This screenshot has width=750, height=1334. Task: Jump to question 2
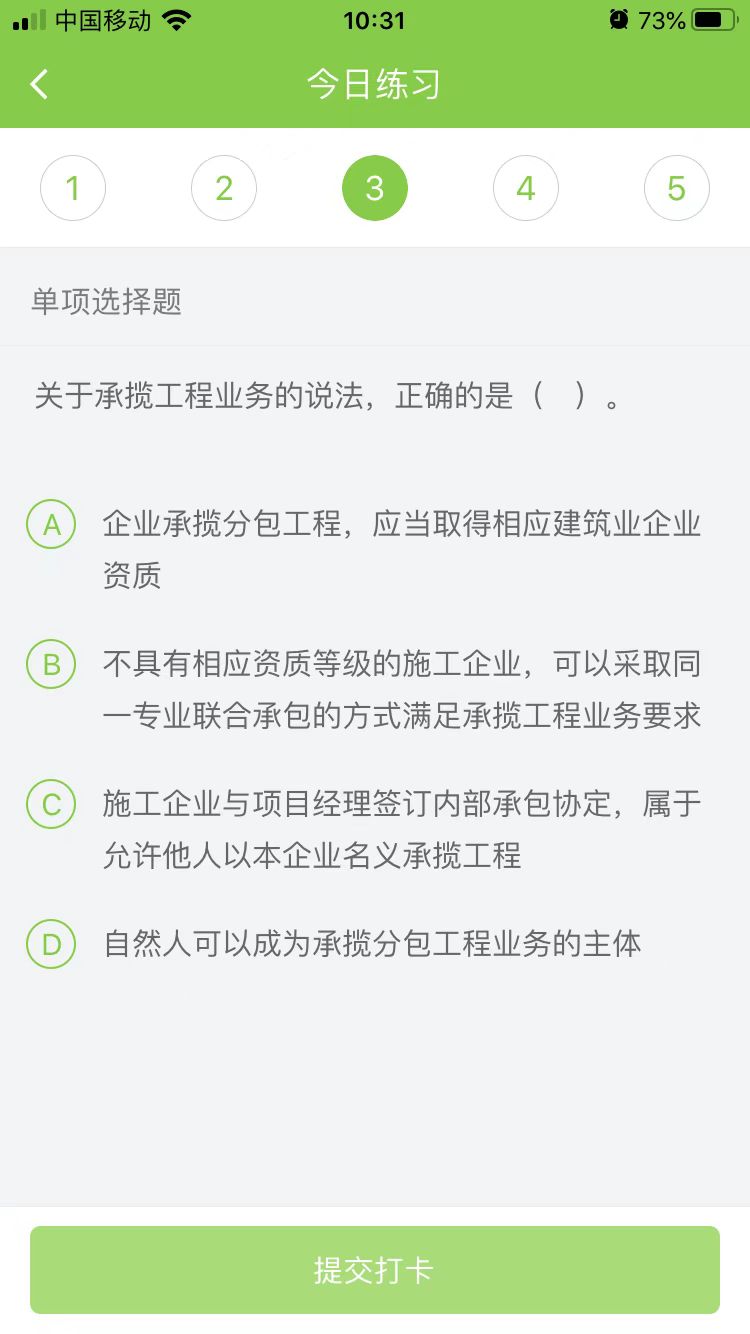224,188
